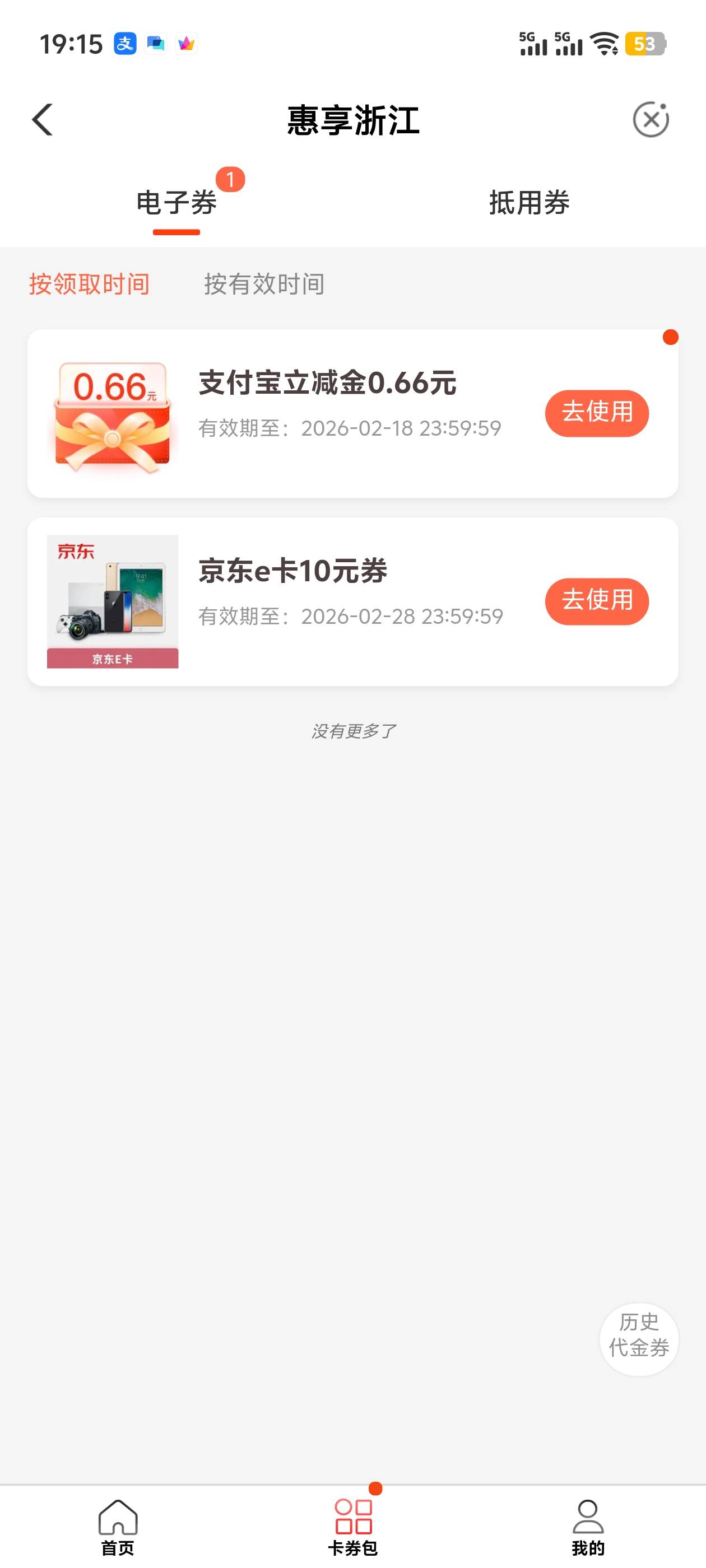Viewport: 706px width, 1568px height.
Task: Switch to the 我的 tab
Action: point(588,1527)
